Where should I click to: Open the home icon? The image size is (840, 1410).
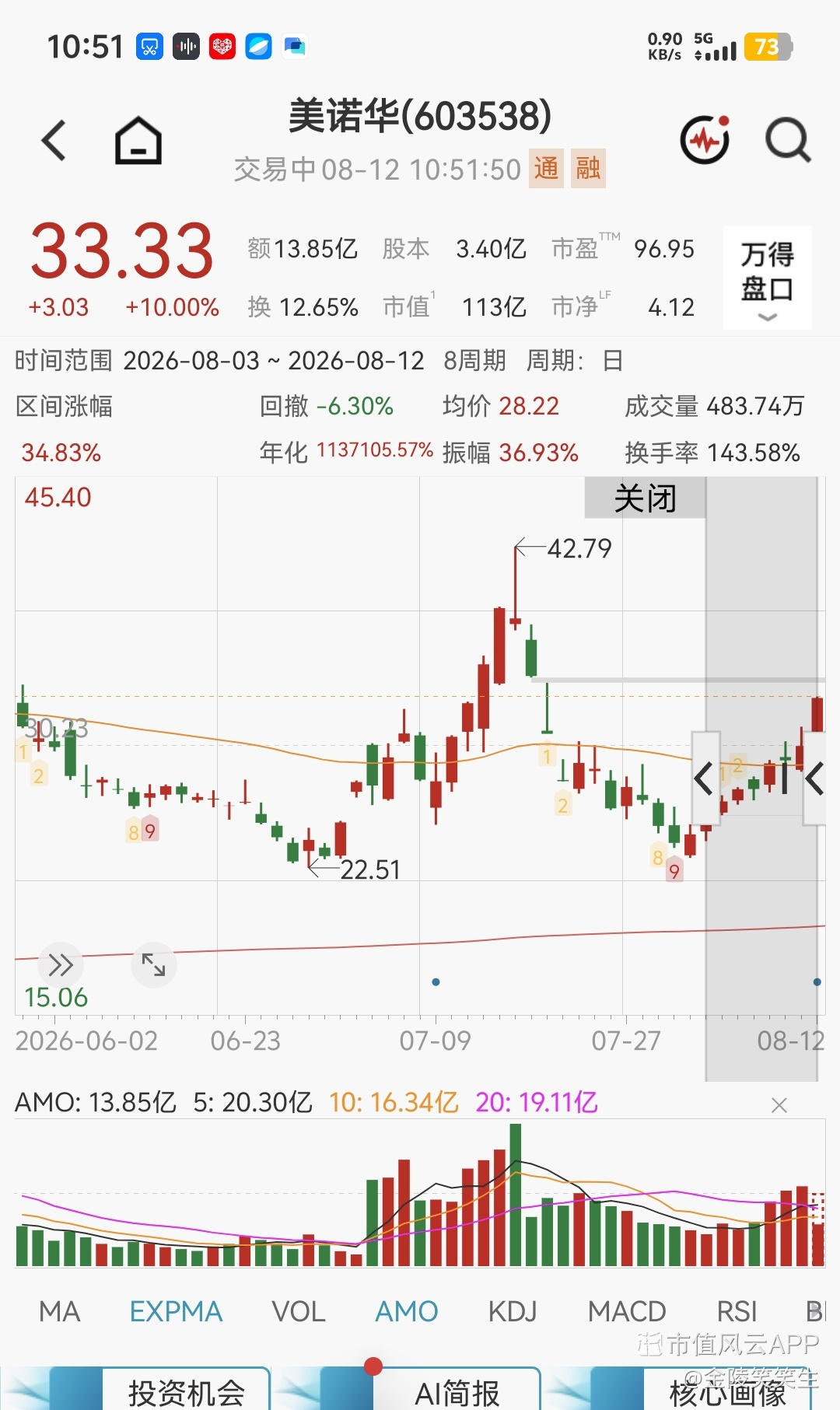(138, 141)
